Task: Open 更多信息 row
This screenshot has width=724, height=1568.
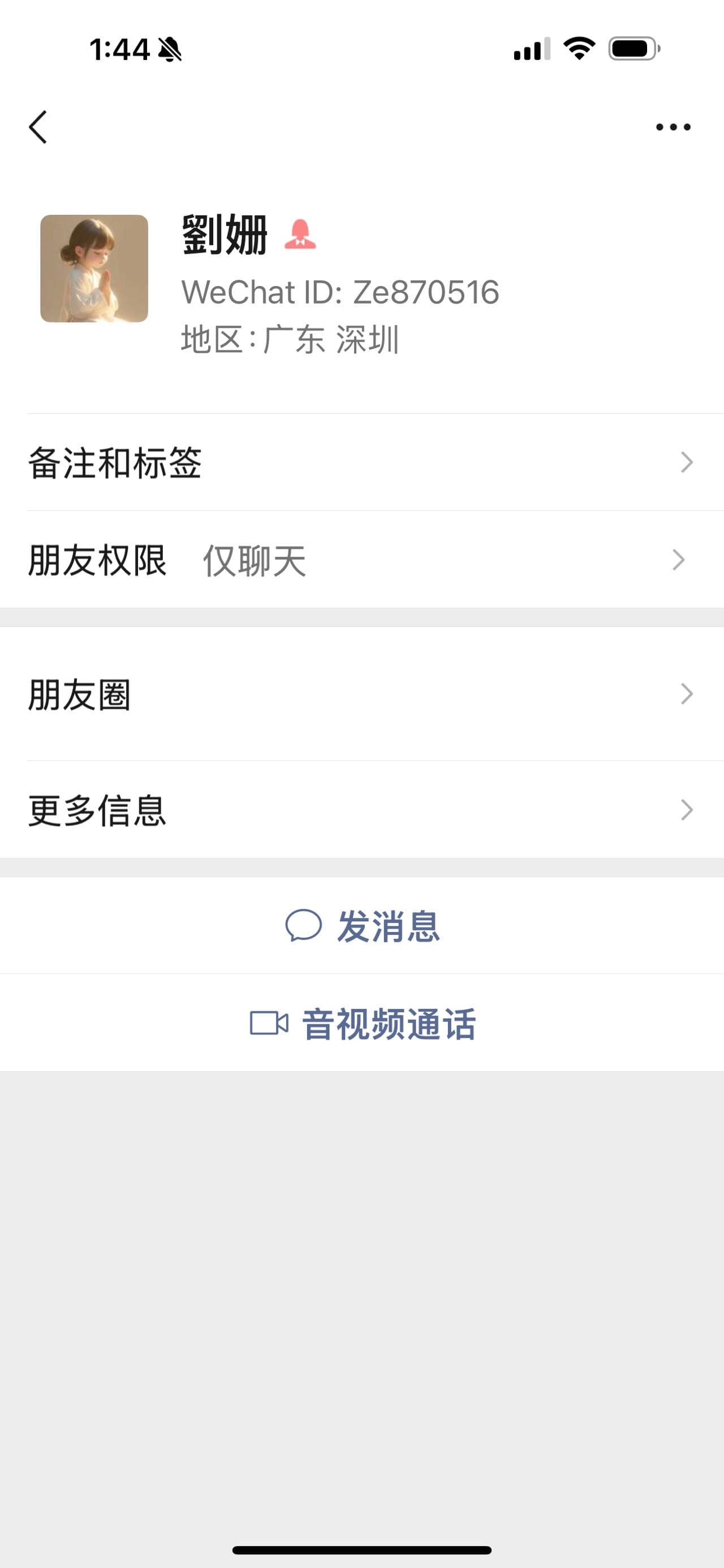Action: tap(361, 809)
